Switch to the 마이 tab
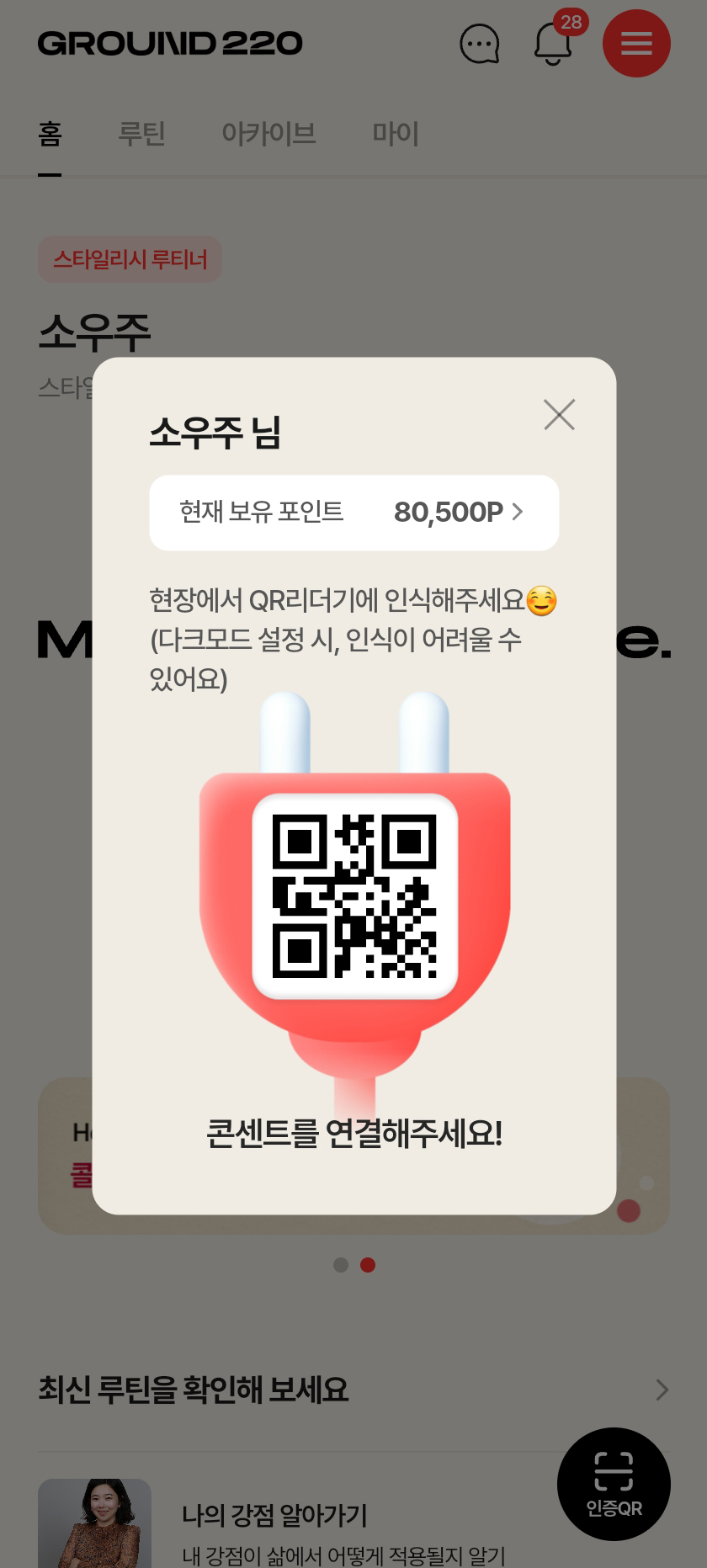The image size is (707, 1568). click(396, 134)
